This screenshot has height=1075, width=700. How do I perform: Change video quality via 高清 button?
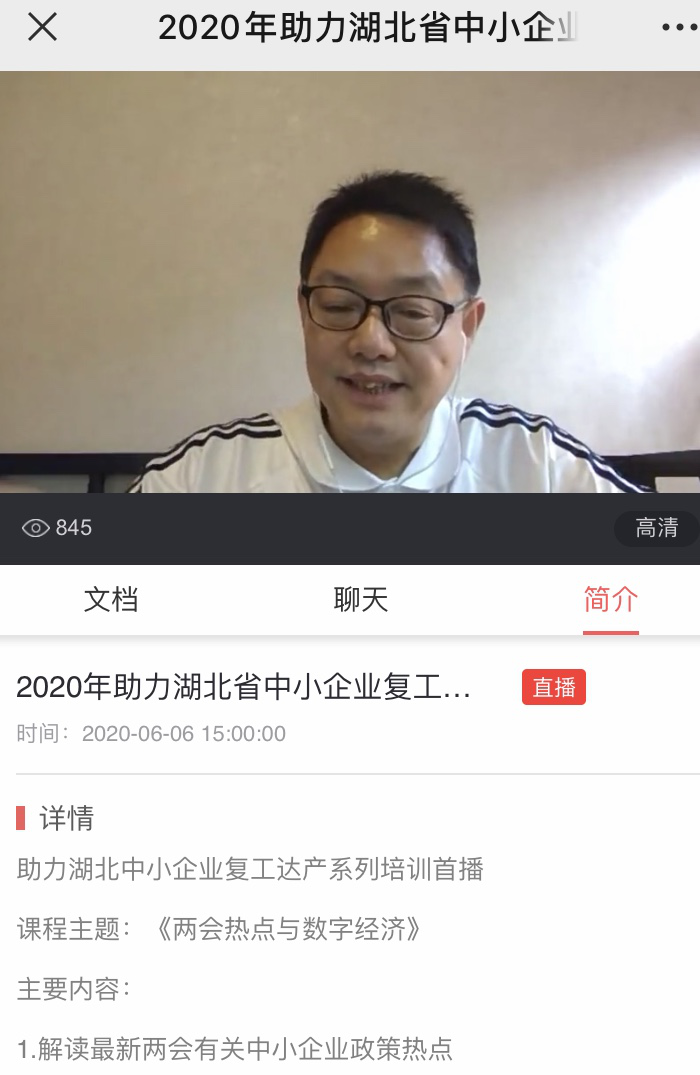[x=657, y=528]
